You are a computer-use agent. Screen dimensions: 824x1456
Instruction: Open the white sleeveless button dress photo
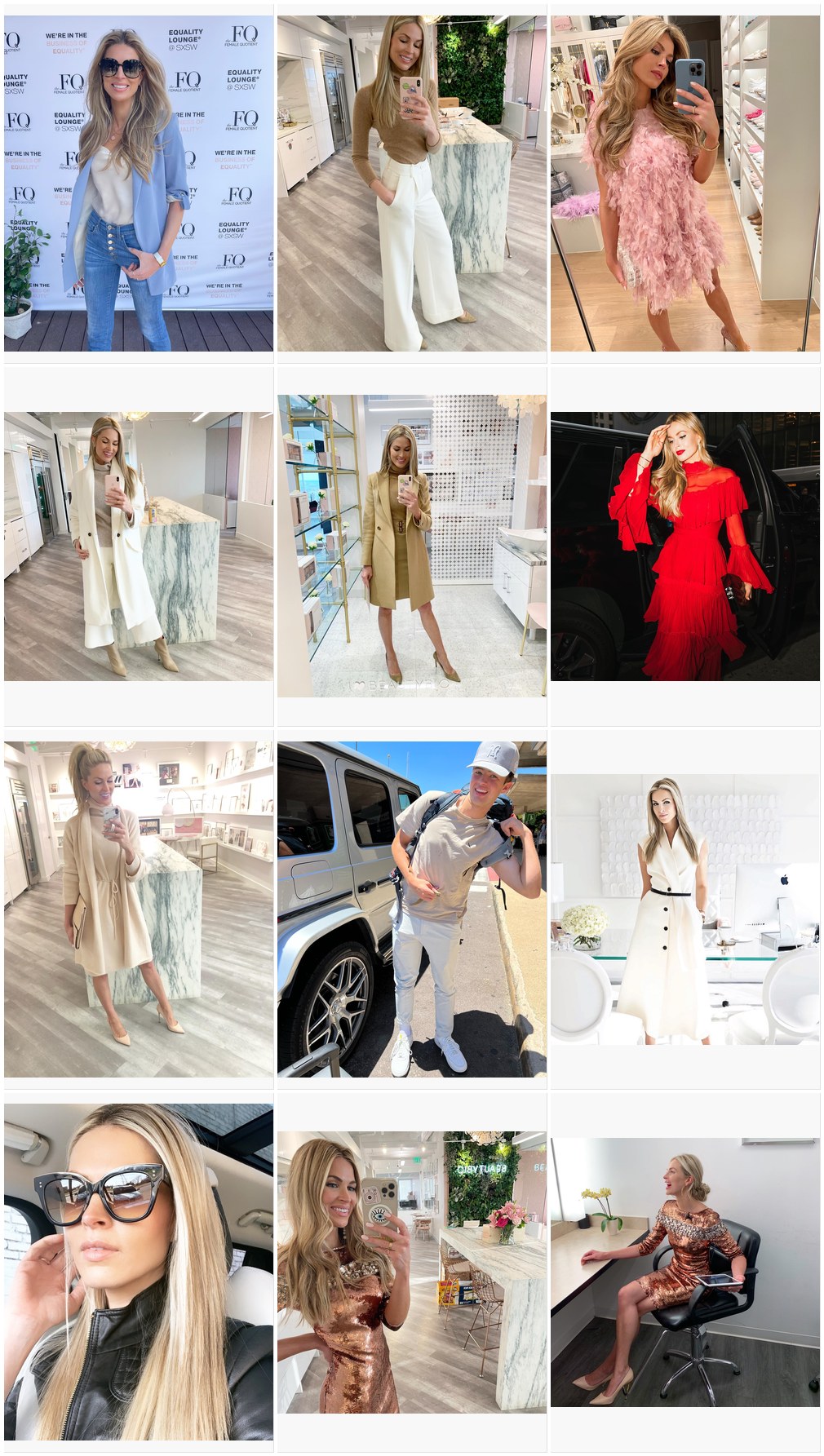[685, 909]
